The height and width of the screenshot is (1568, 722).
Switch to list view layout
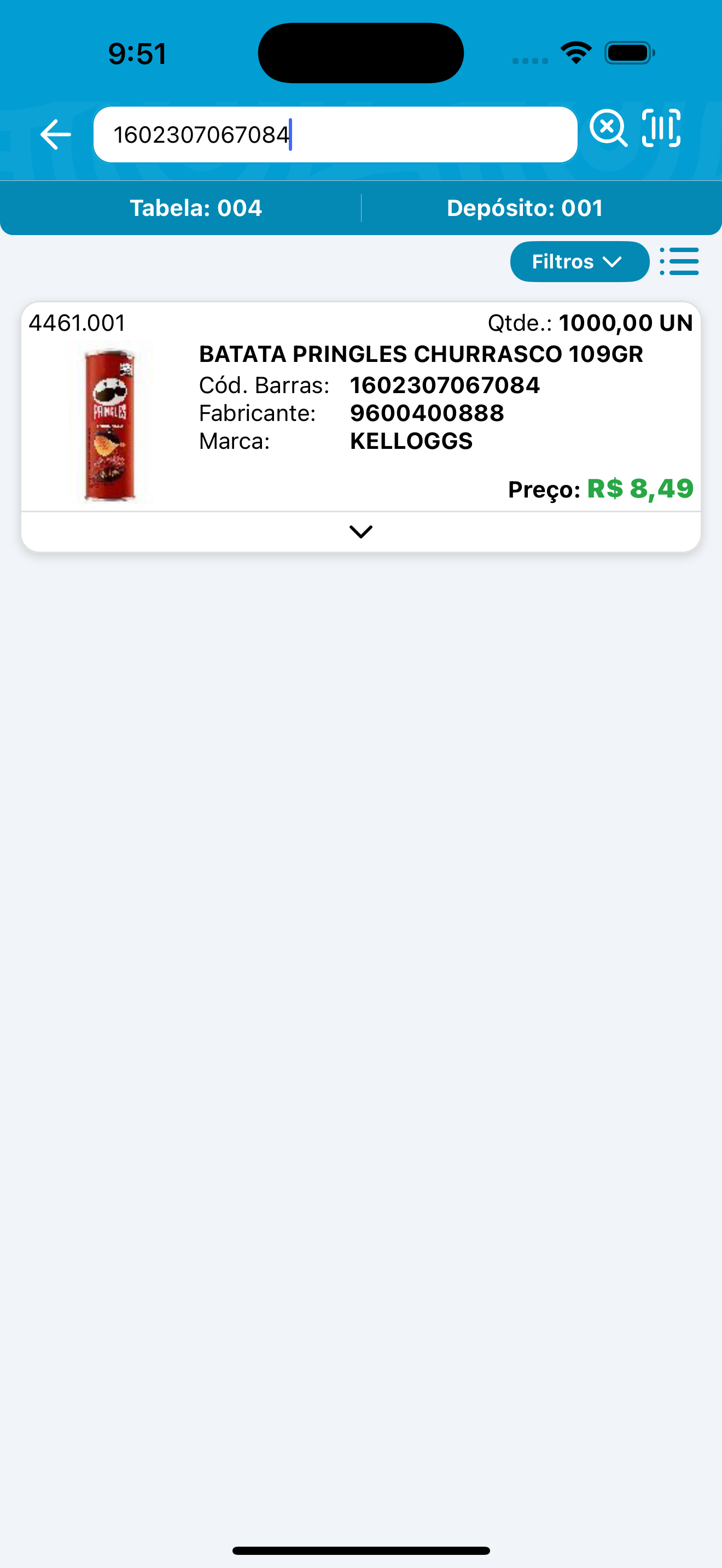[679, 262]
